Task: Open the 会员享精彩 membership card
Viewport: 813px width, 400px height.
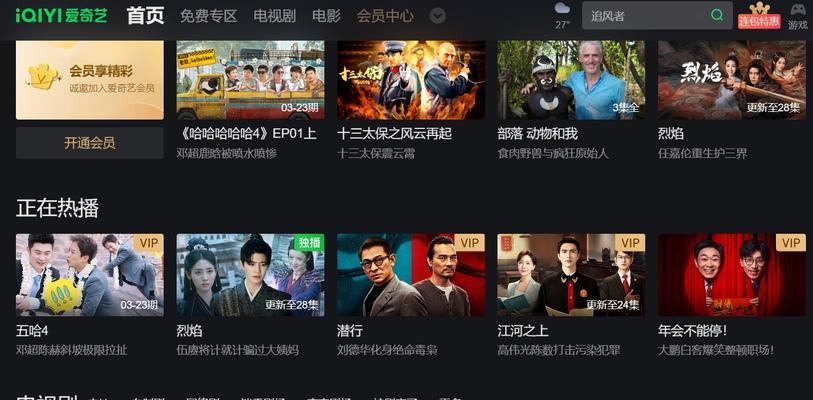Action: tap(89, 80)
